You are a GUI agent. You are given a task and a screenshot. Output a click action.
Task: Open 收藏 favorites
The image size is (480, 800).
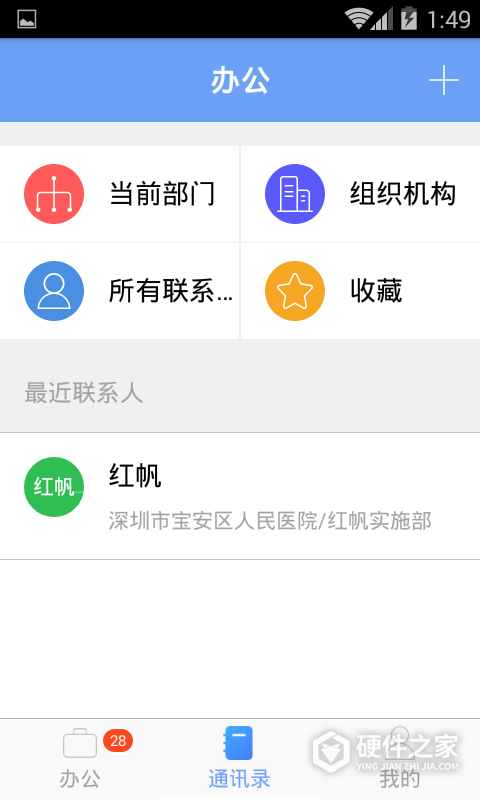coord(360,291)
